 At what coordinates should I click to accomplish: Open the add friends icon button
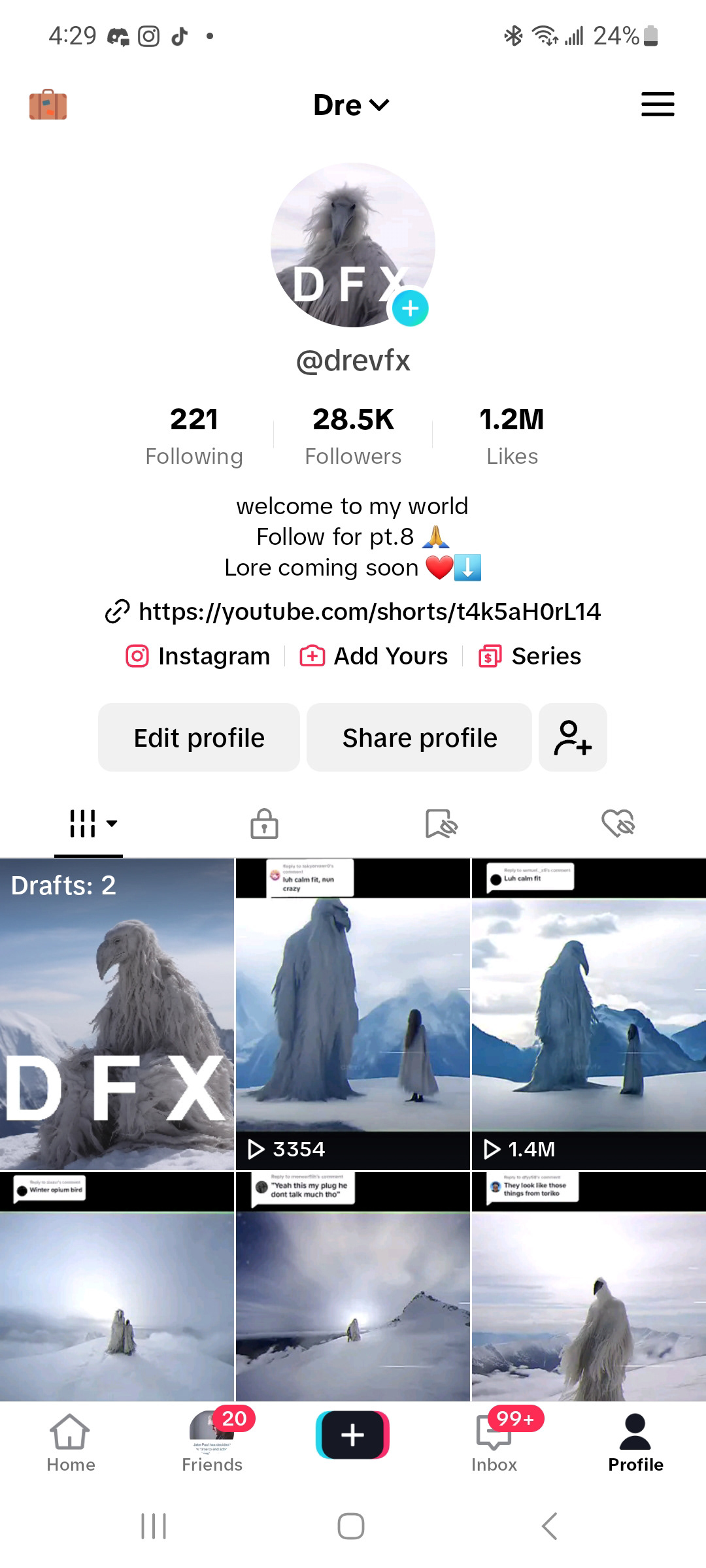click(x=573, y=738)
